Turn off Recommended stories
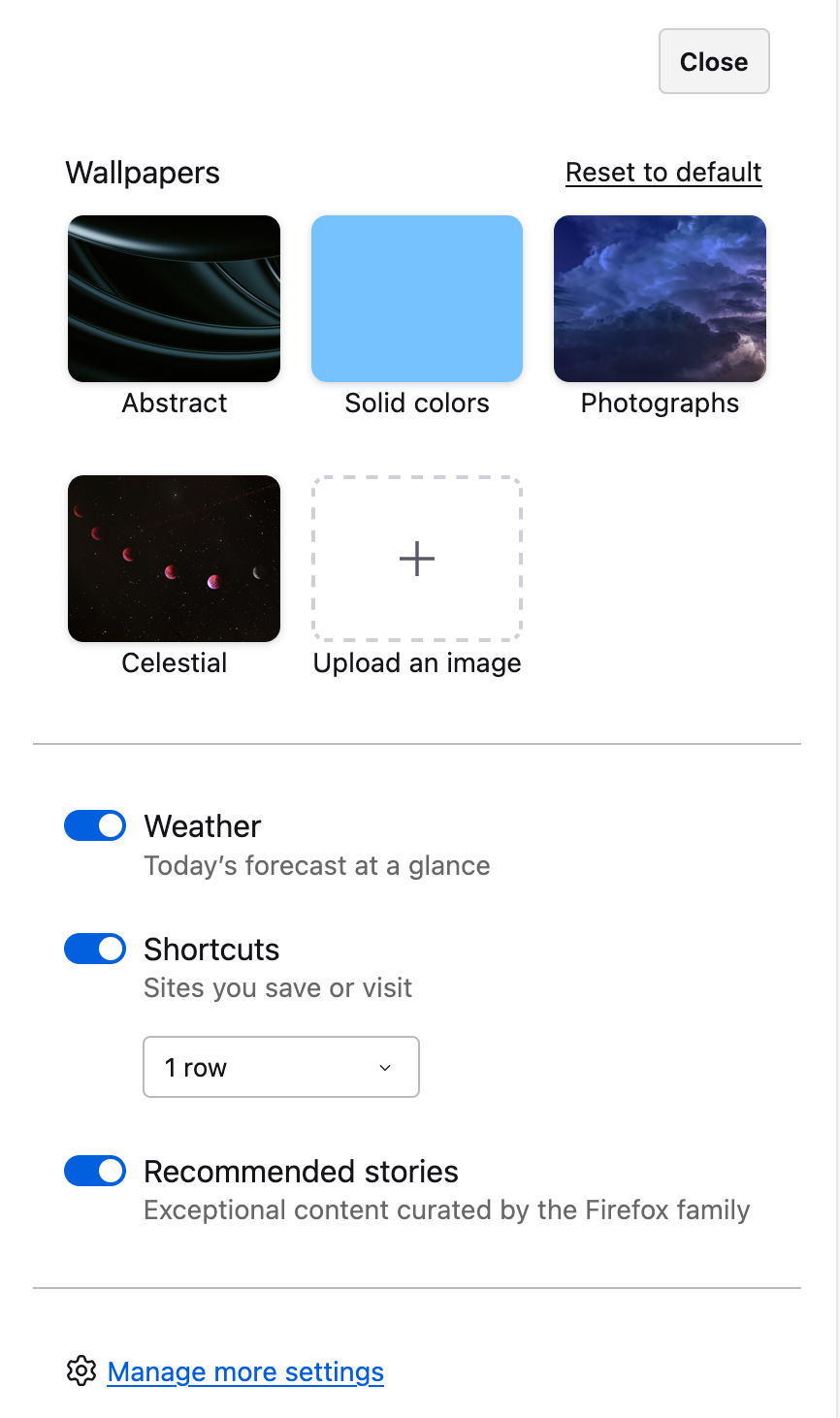 pyautogui.click(x=94, y=1171)
